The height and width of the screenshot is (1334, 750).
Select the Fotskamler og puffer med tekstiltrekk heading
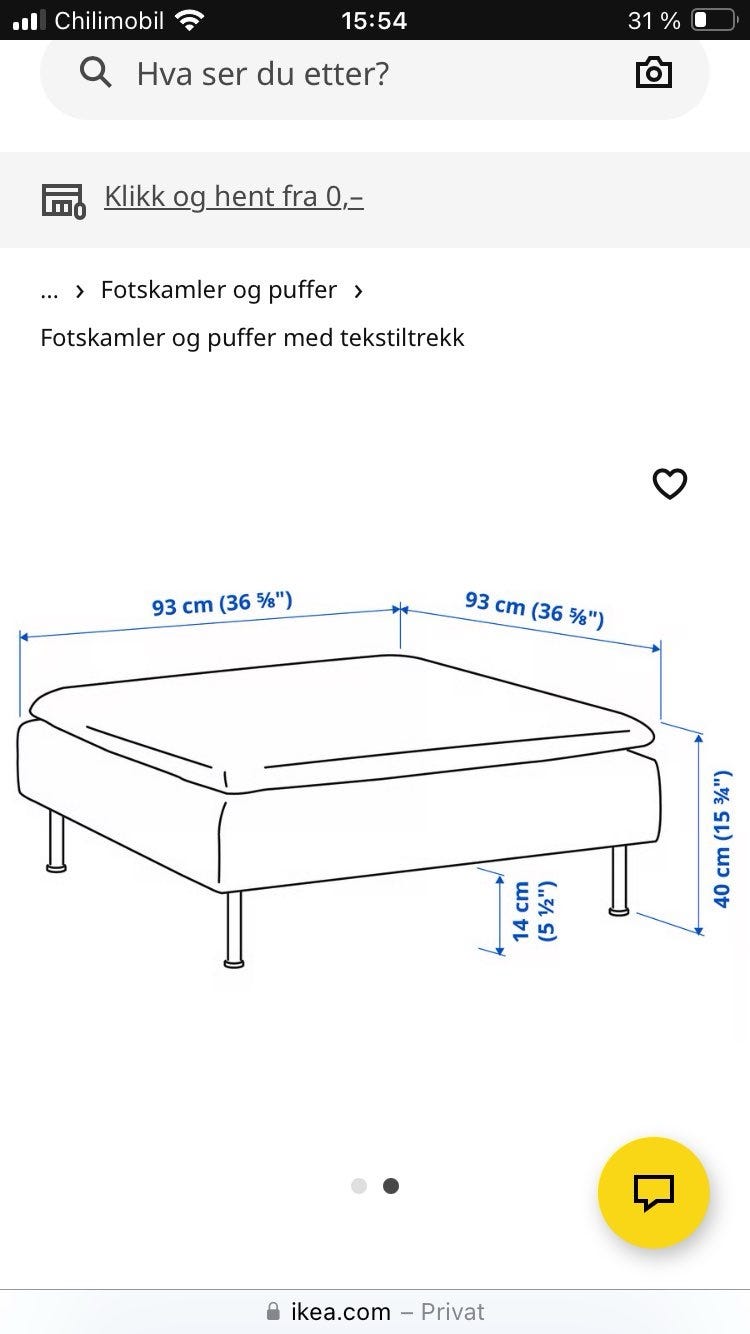251,338
